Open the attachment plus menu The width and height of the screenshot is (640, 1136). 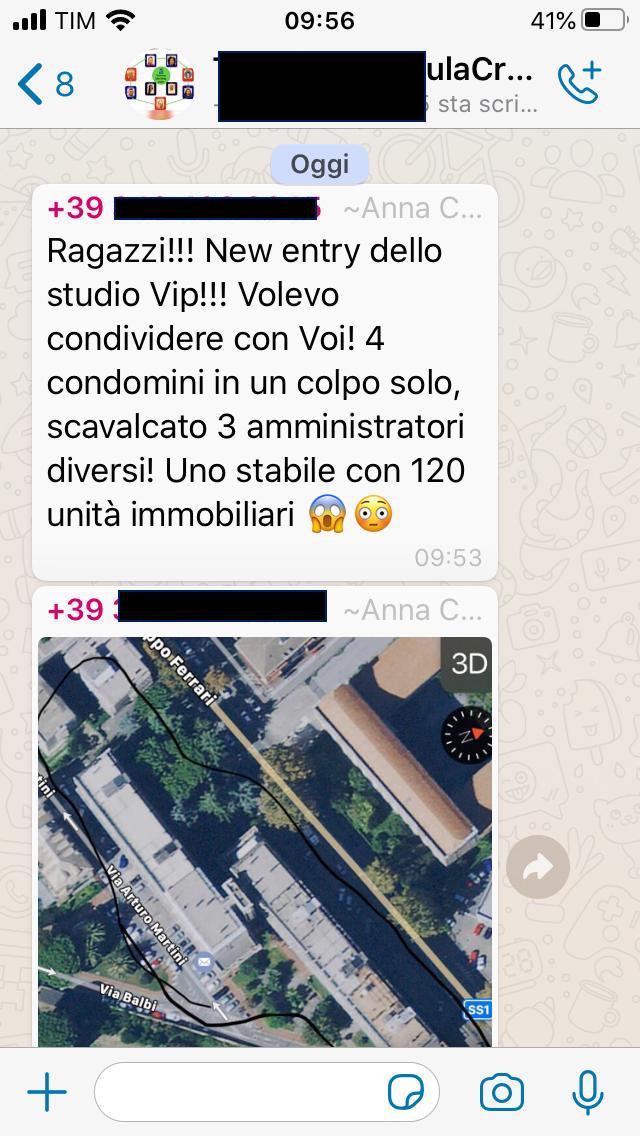pos(46,1092)
